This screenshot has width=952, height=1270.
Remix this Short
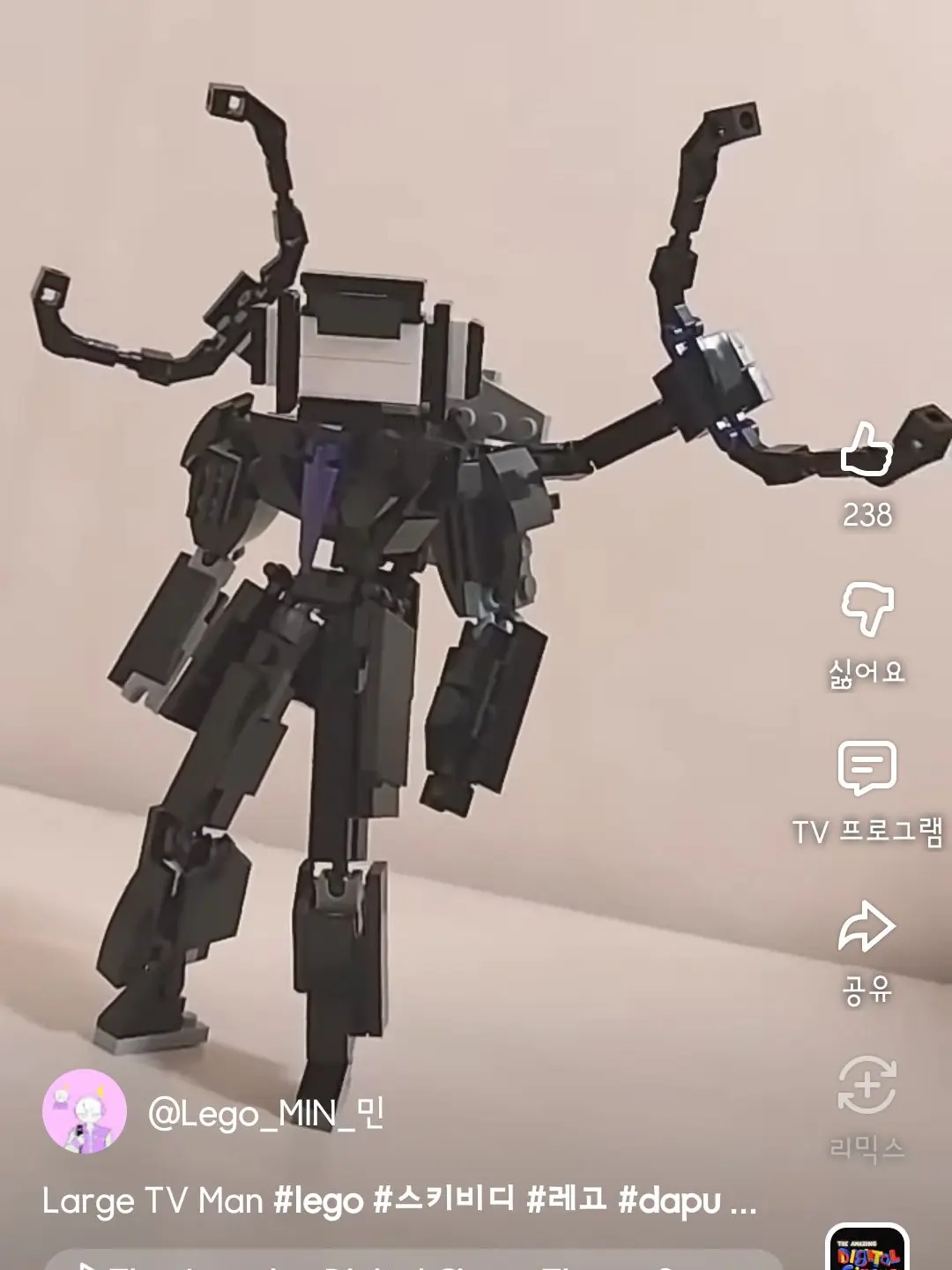coord(866,1085)
